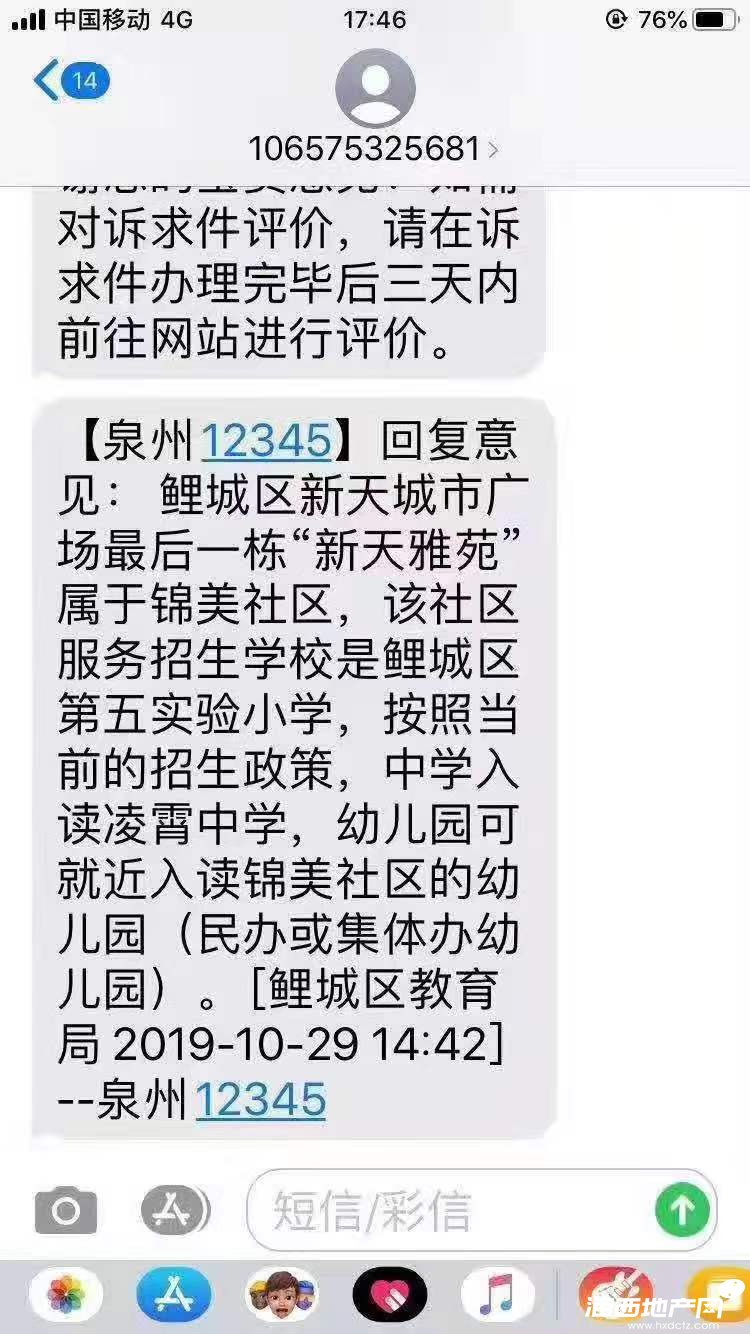Open contact details for 106575325681

pos(374,149)
